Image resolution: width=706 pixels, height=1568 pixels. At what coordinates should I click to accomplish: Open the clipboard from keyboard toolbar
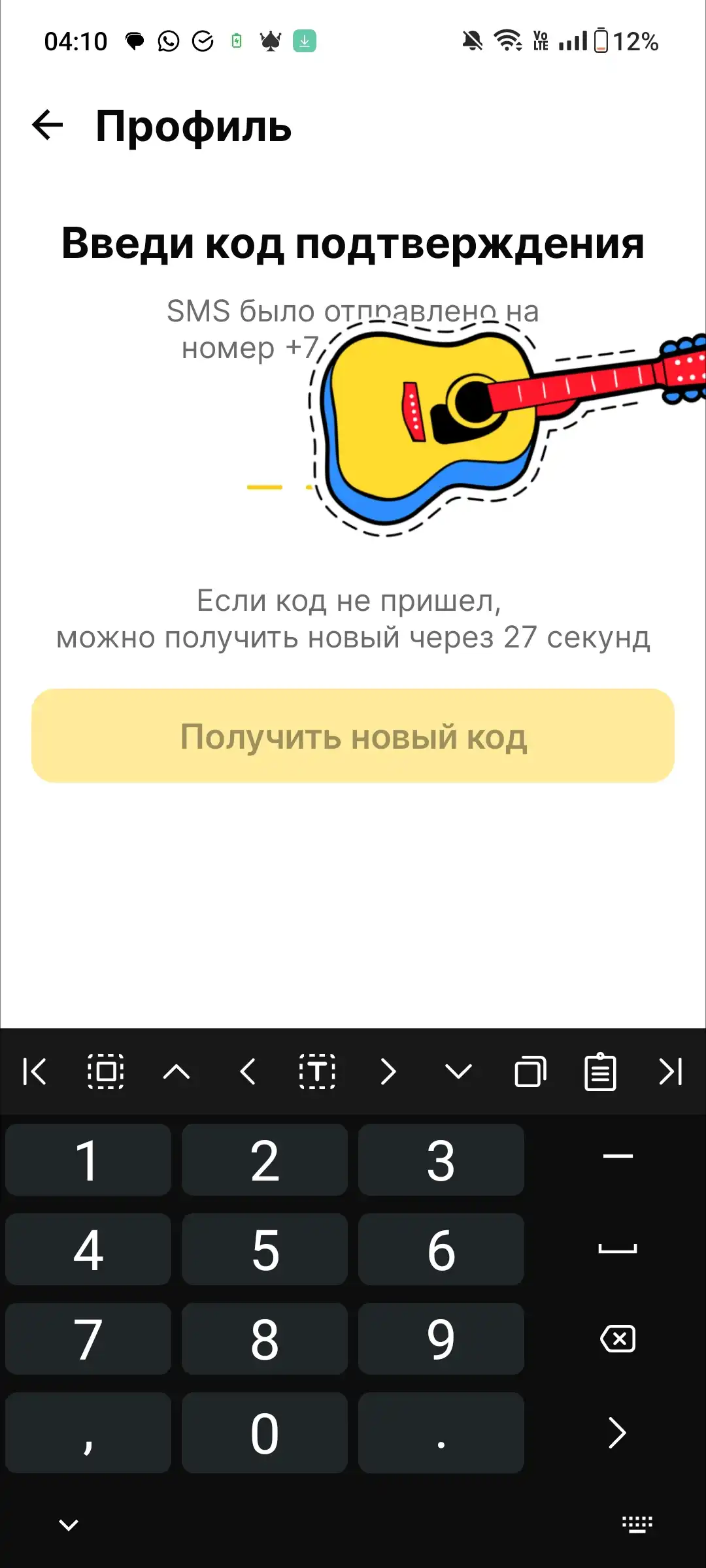[x=600, y=1072]
